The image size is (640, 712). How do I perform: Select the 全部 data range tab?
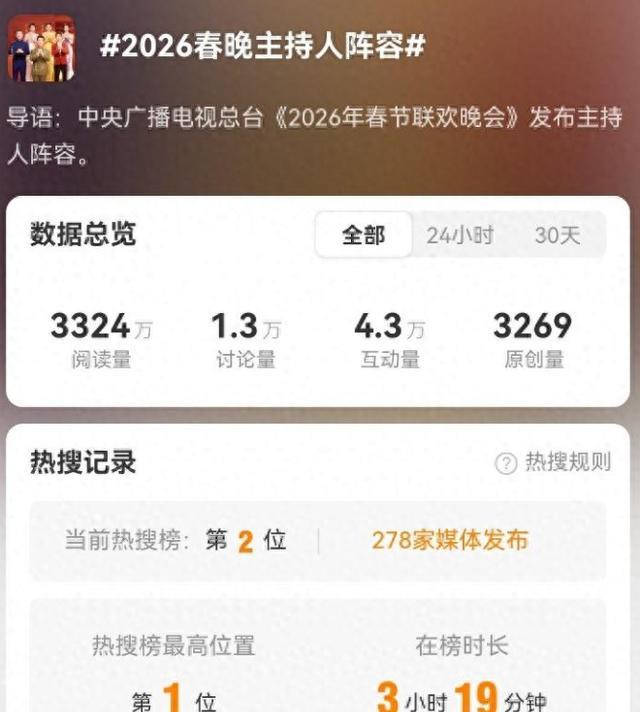(363, 236)
